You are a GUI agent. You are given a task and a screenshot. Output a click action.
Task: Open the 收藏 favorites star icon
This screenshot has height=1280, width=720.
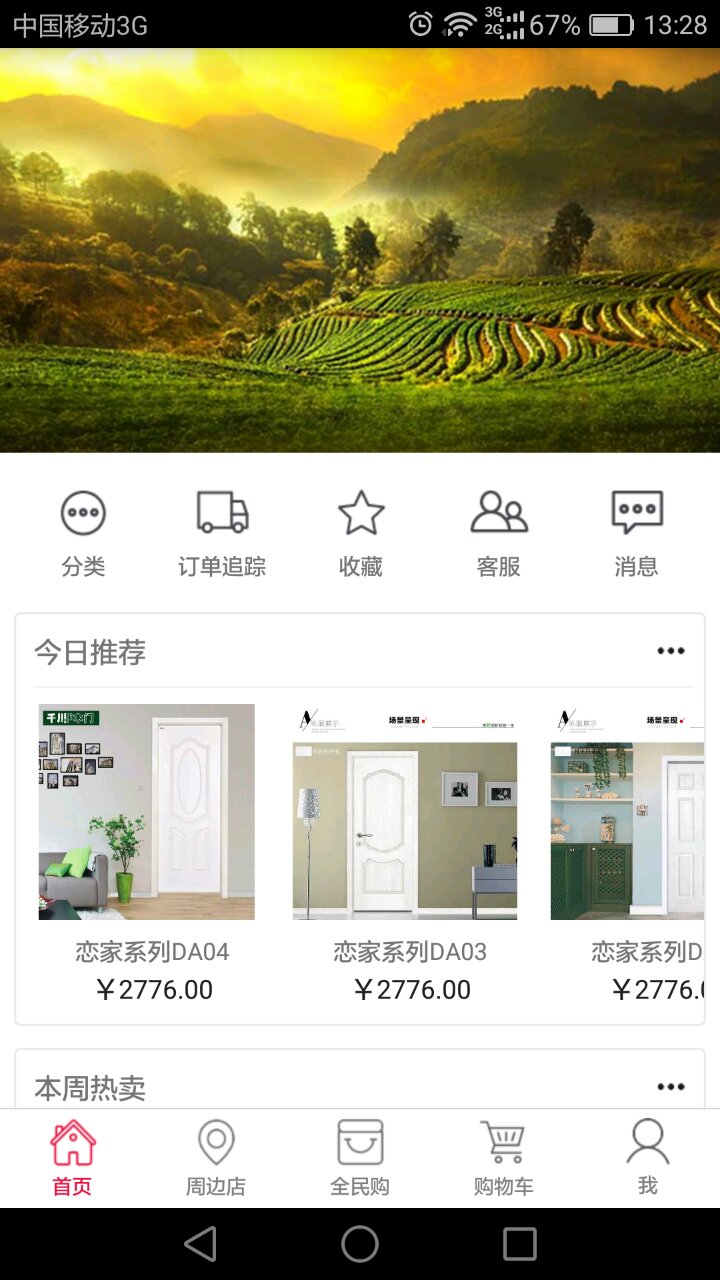pos(360,511)
